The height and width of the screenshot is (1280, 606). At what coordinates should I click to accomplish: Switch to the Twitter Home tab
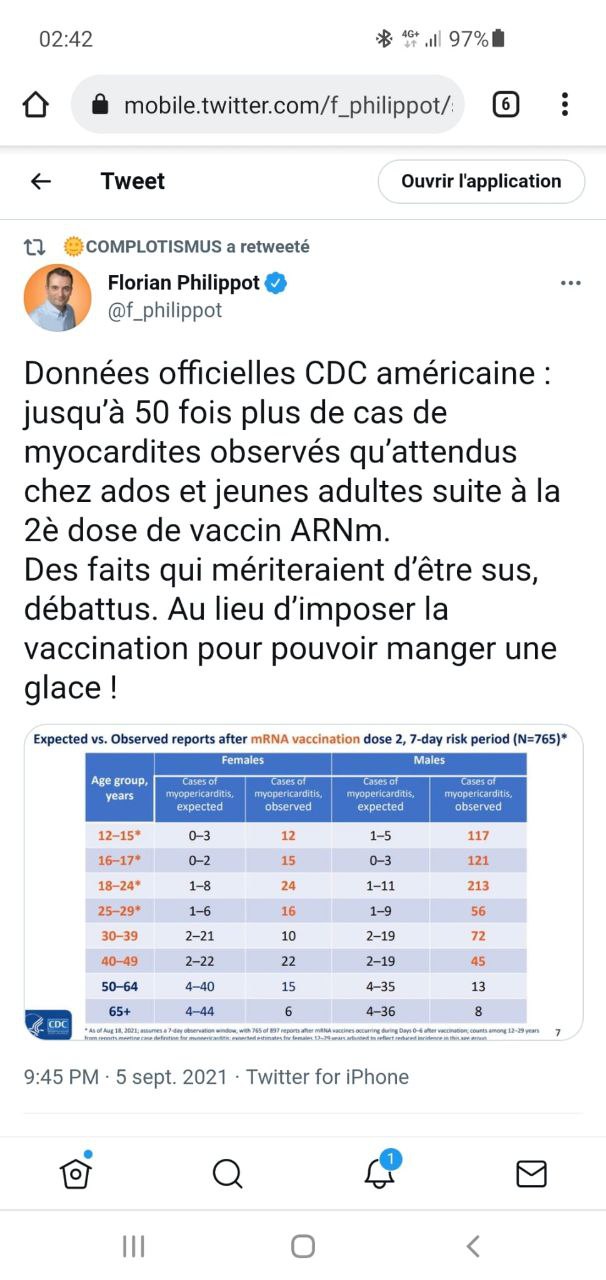click(76, 1172)
